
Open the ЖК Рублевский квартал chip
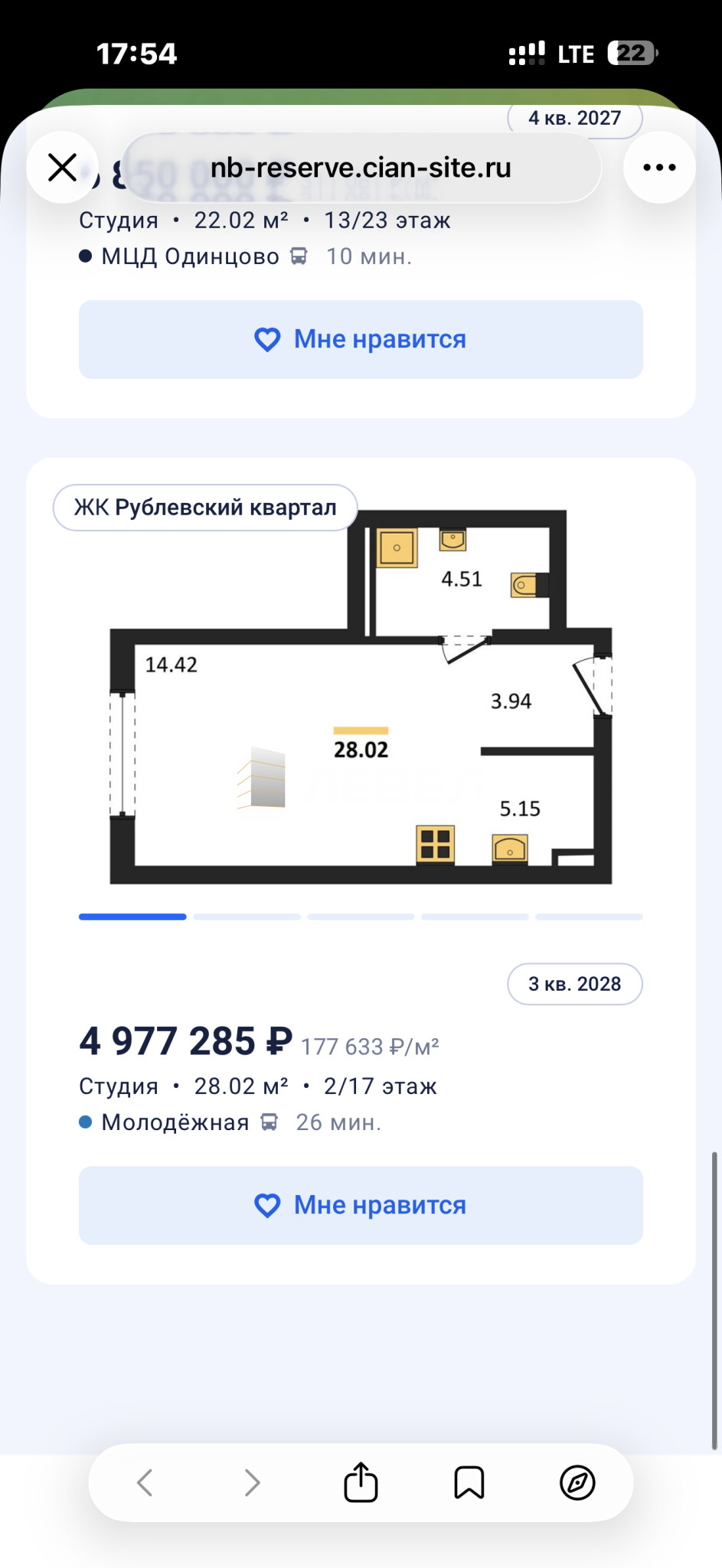(x=205, y=507)
